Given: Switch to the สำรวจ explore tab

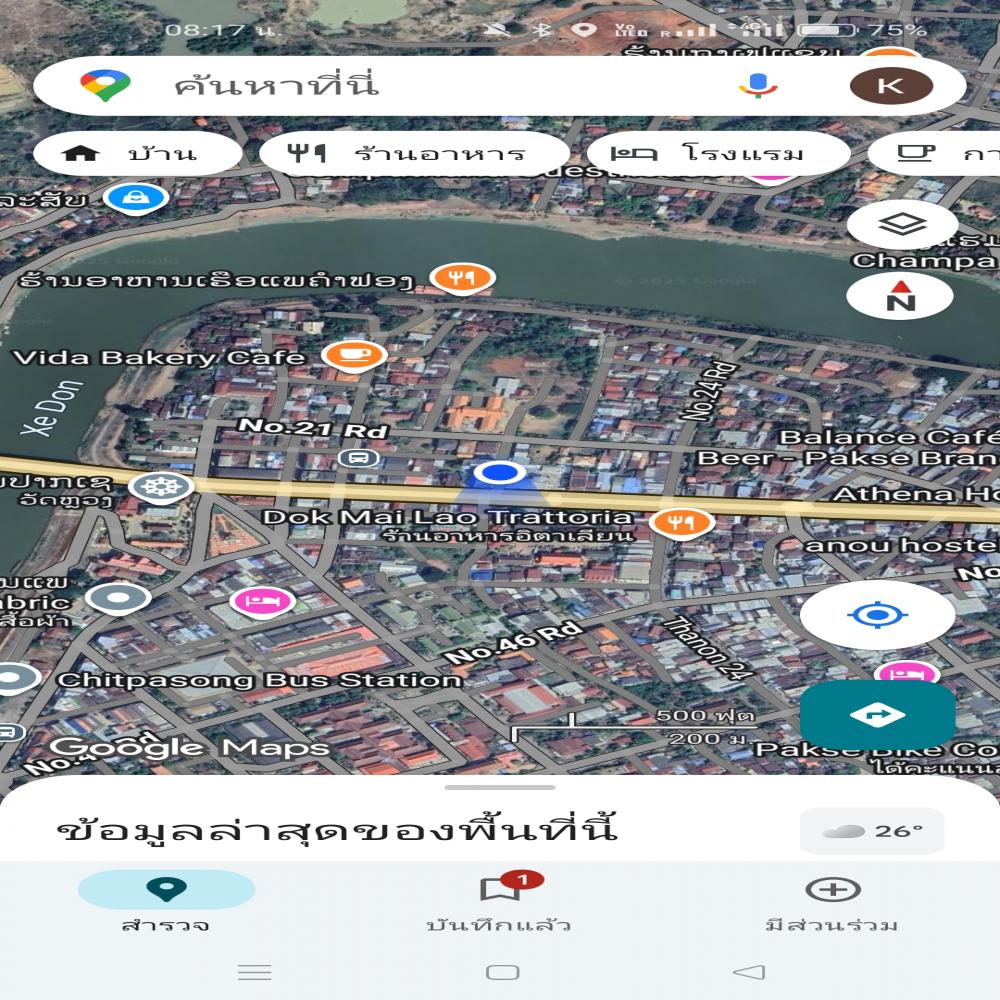Looking at the screenshot, I should [166, 903].
